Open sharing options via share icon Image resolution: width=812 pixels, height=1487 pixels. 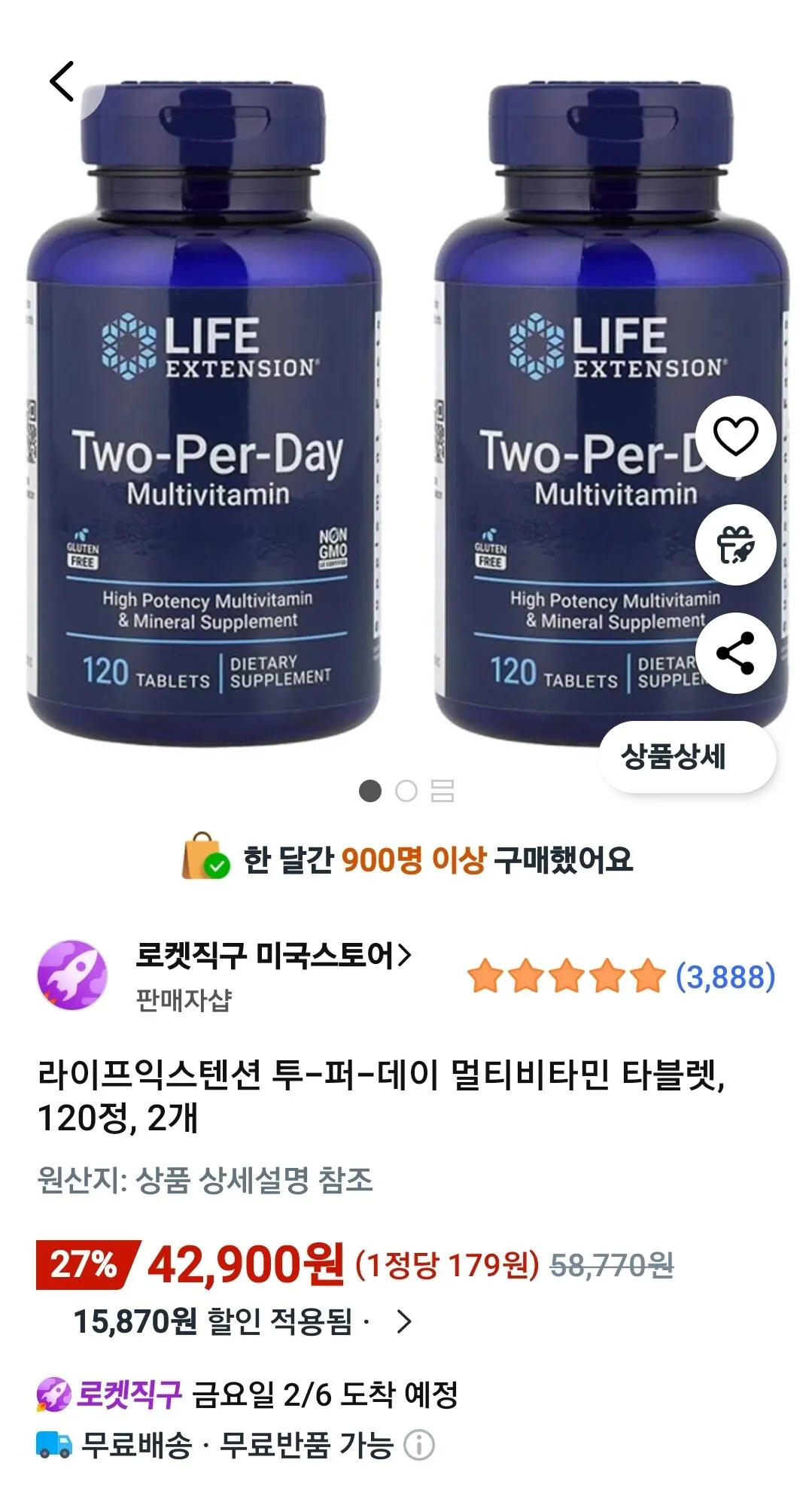pyautogui.click(x=734, y=653)
